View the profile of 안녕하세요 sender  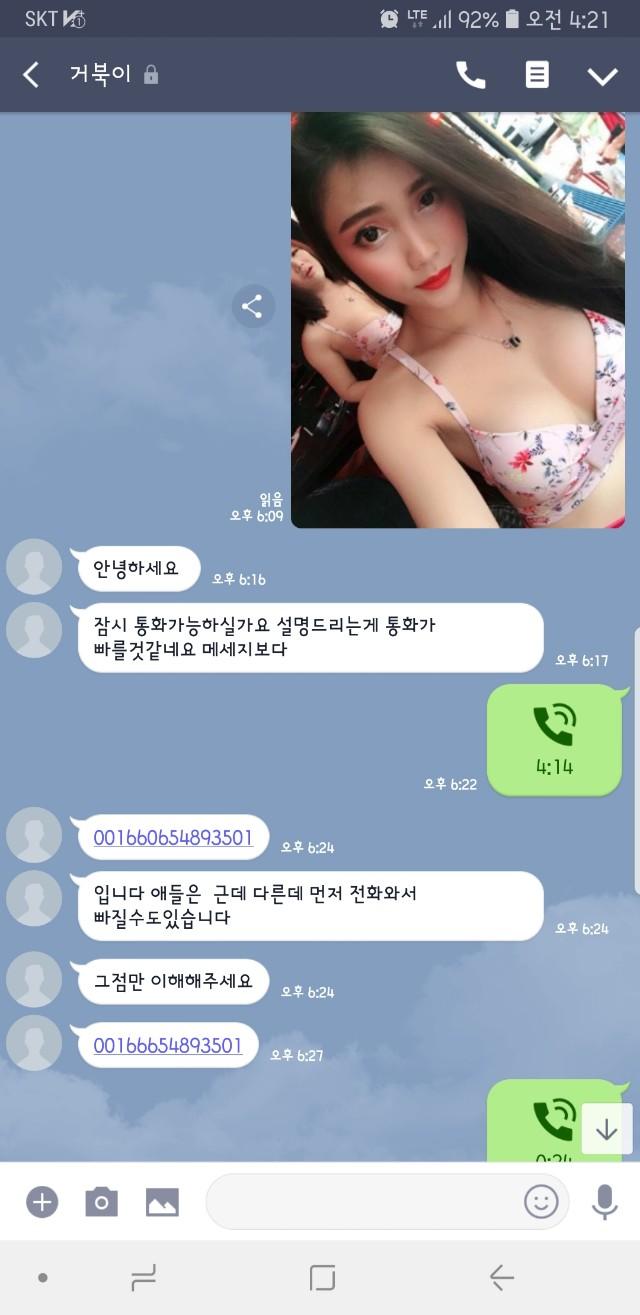point(34,566)
